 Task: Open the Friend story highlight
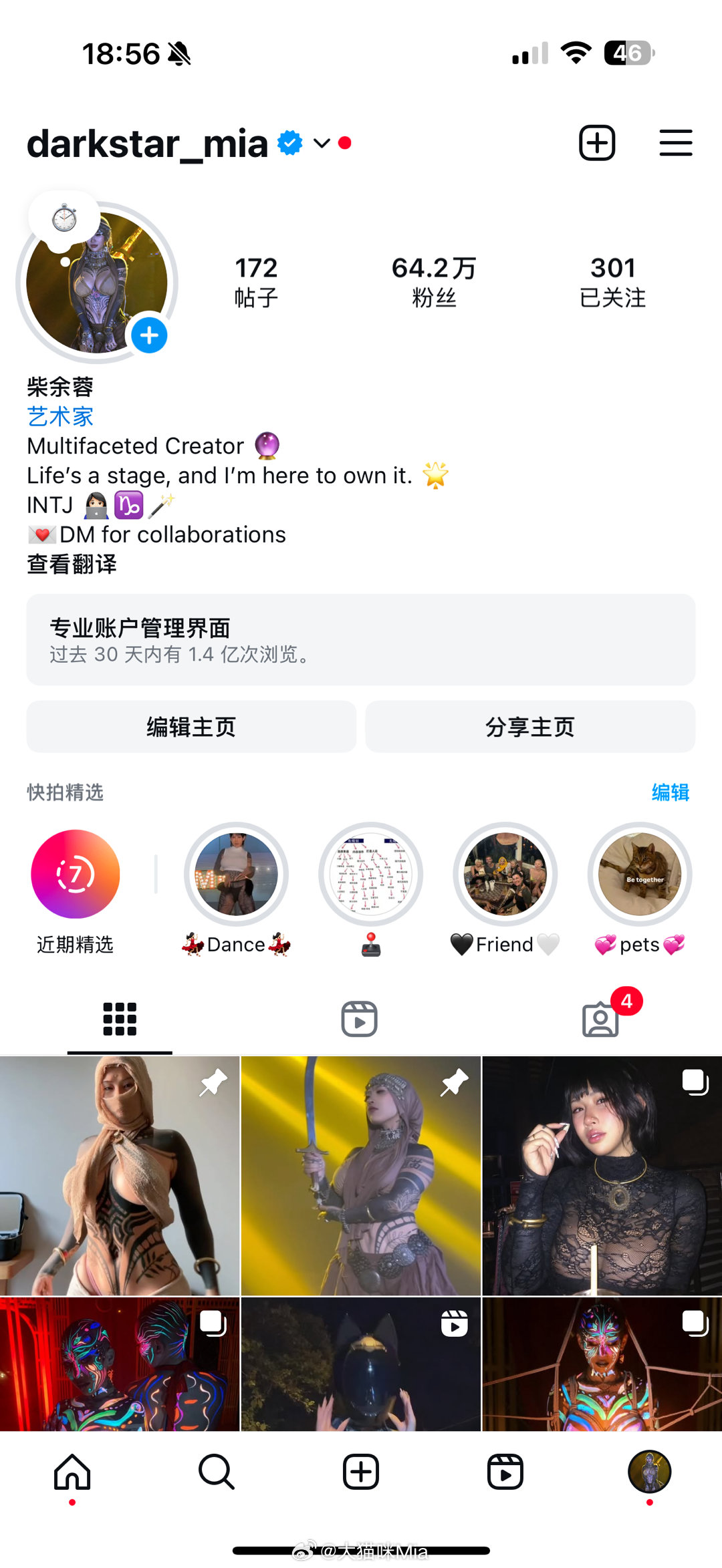pyautogui.click(x=505, y=874)
